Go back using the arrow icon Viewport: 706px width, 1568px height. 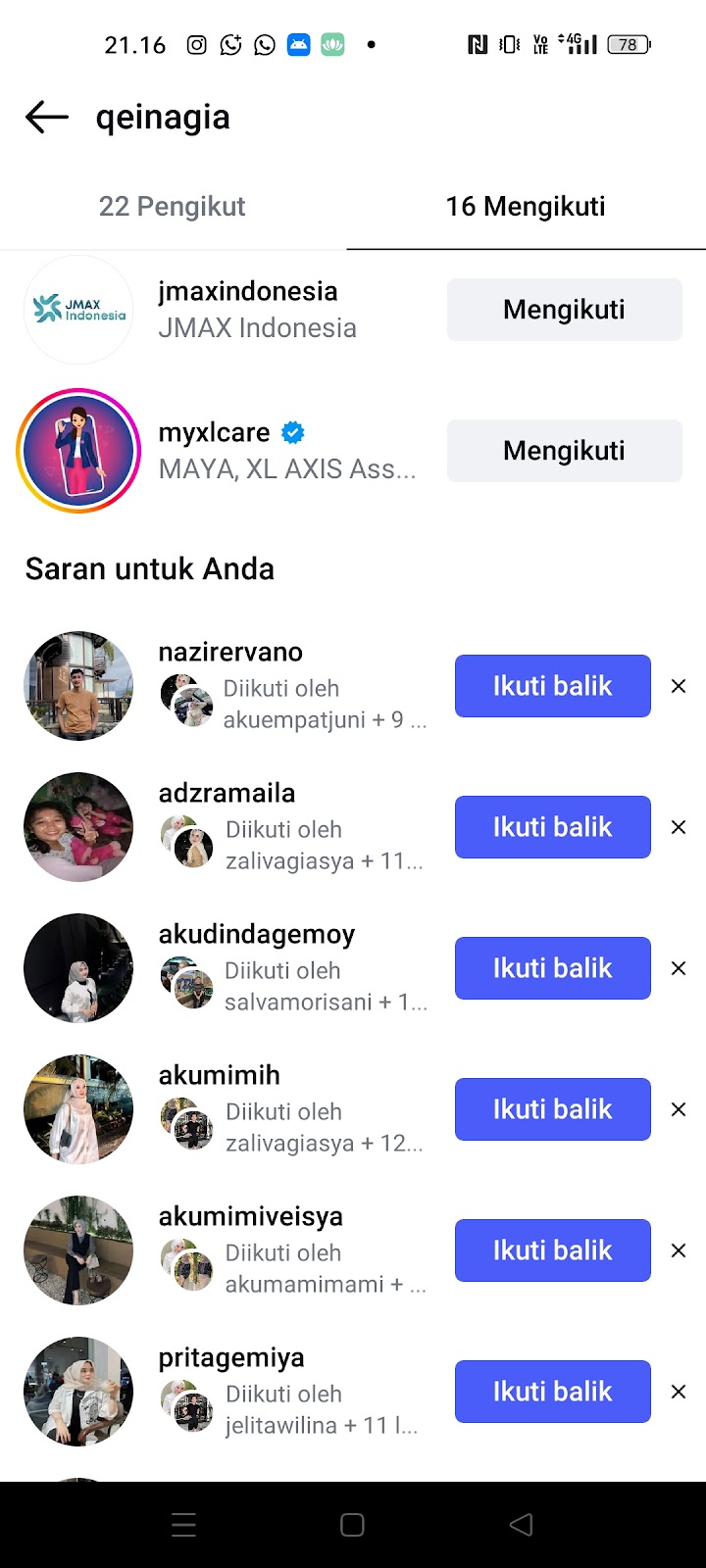[x=47, y=118]
